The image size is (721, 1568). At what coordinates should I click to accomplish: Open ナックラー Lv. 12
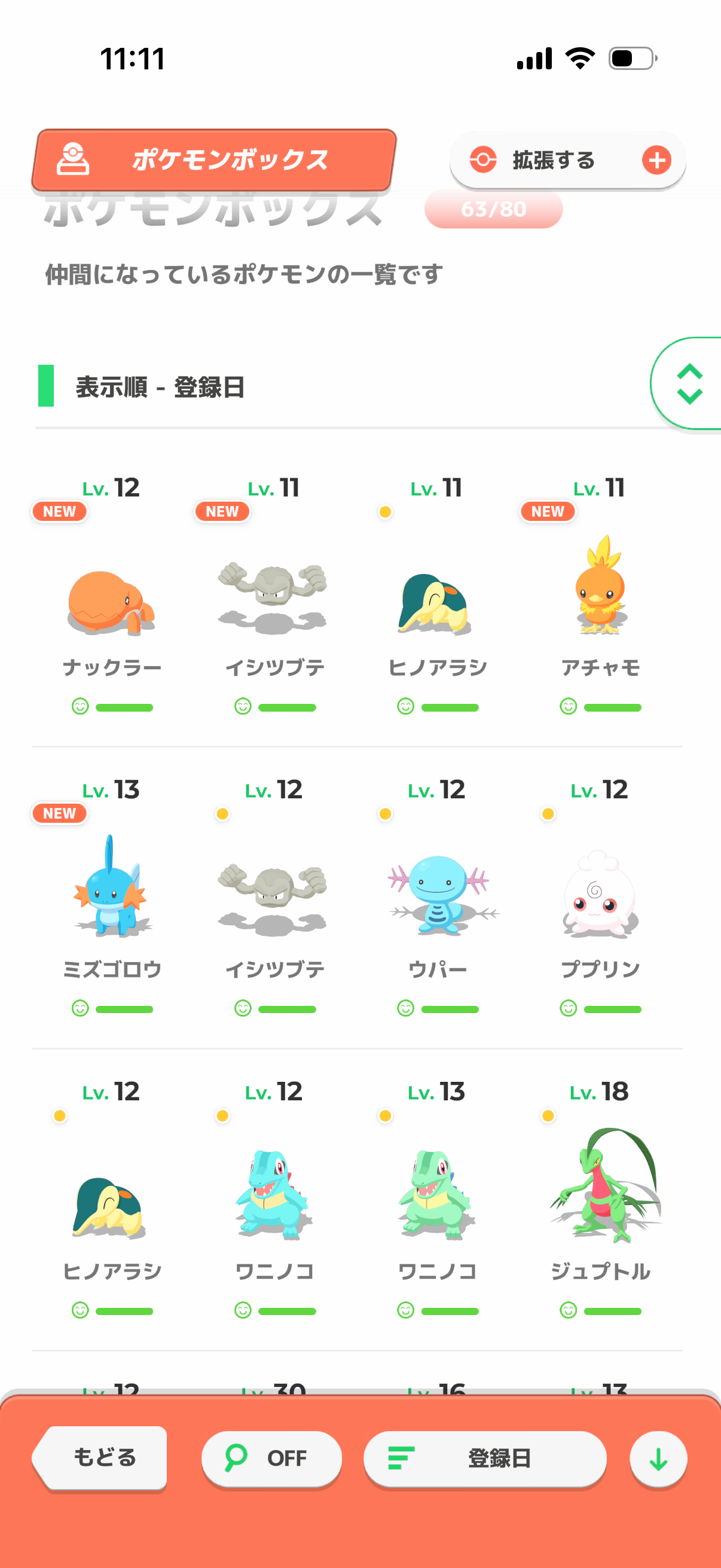tap(111, 603)
